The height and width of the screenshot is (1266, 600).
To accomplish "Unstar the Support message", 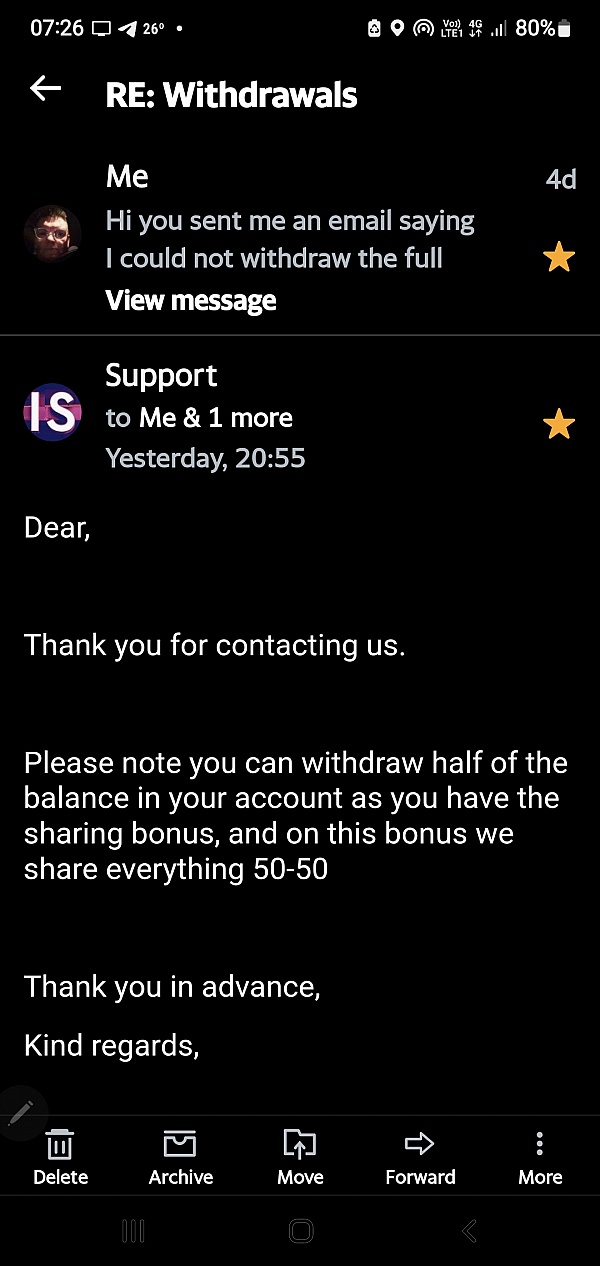I will [558, 425].
